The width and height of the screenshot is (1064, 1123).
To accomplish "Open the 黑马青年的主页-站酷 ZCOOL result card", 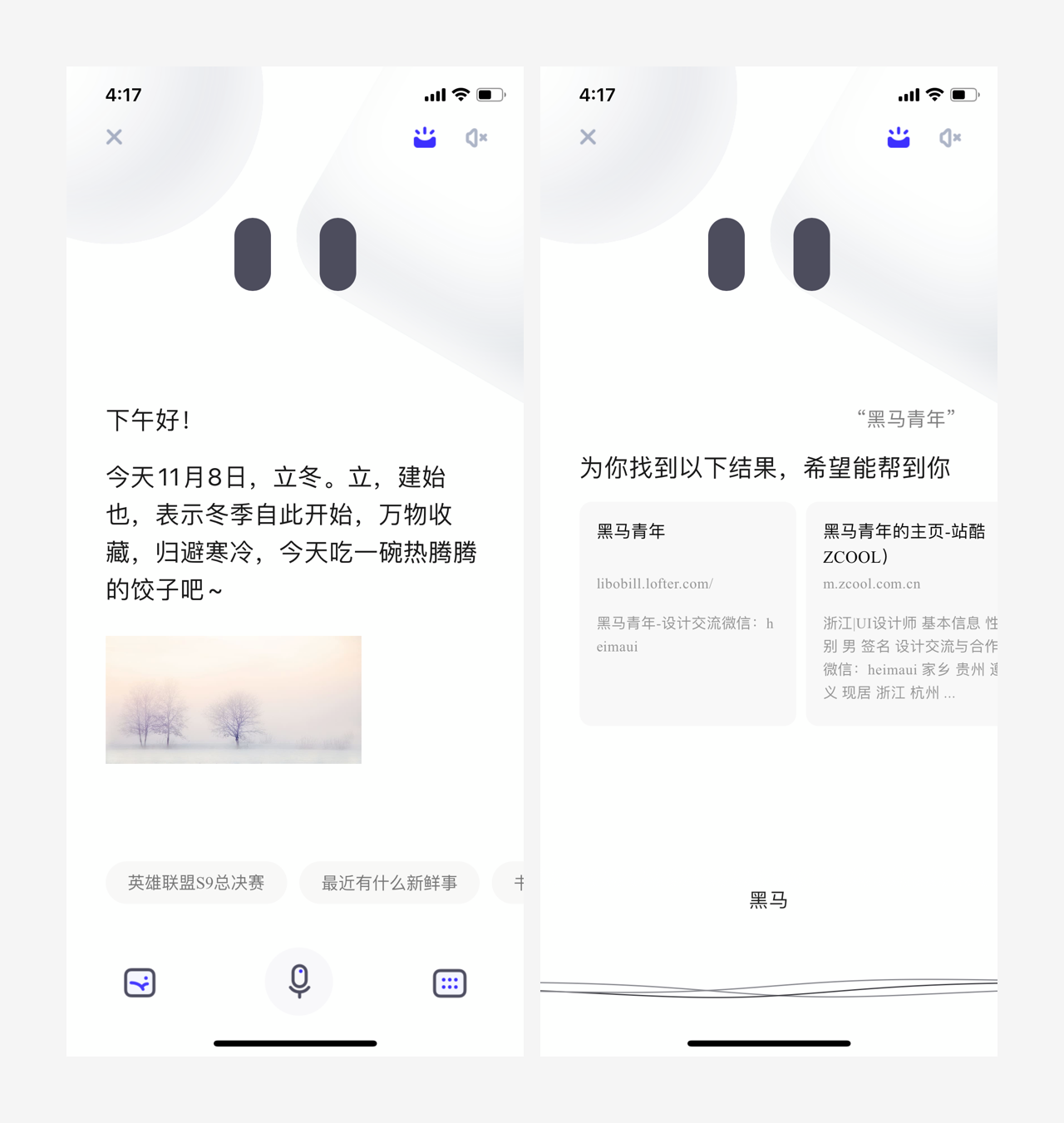I will [902, 613].
